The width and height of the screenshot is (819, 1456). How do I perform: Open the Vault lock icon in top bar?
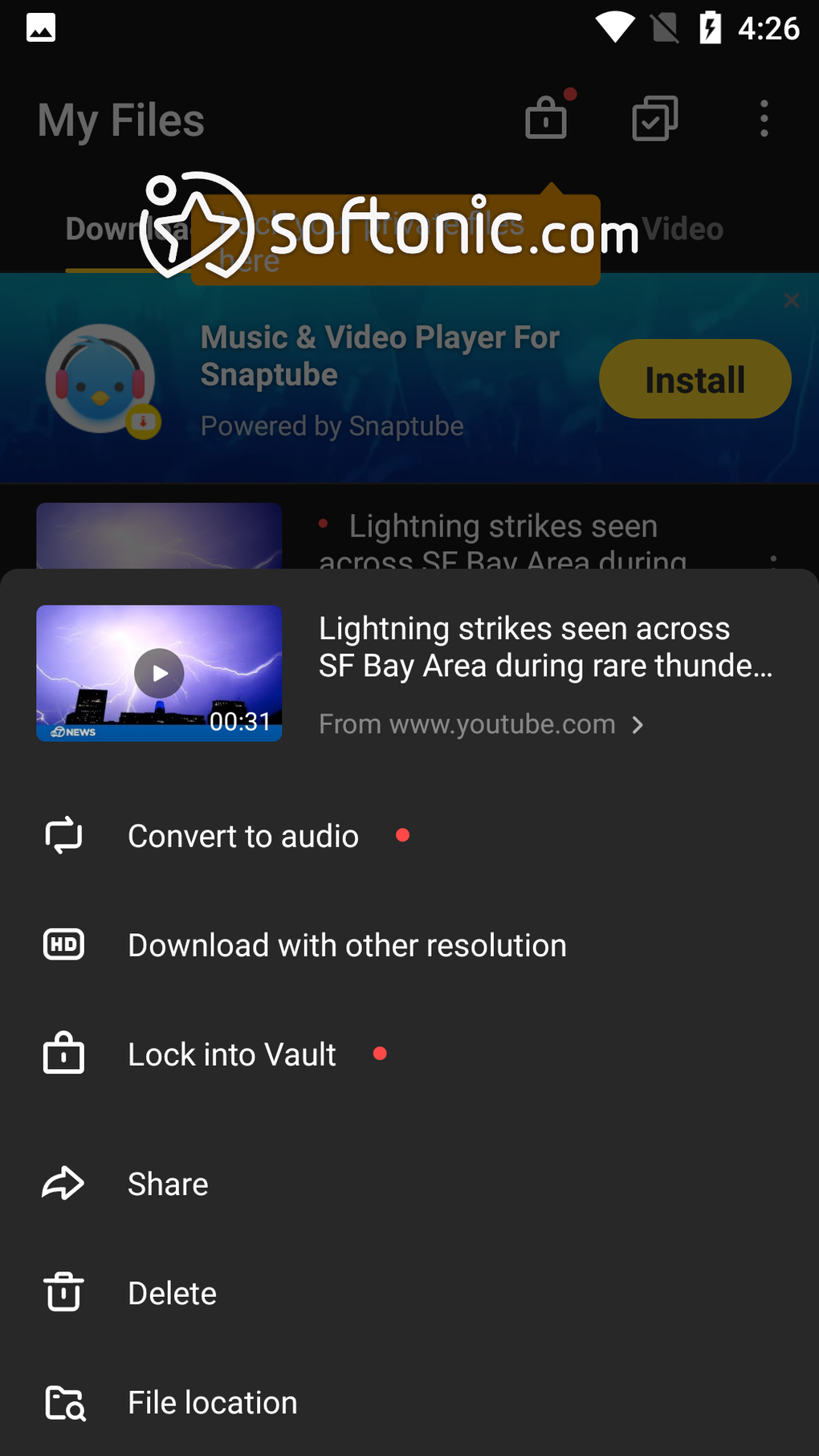pyautogui.click(x=545, y=118)
